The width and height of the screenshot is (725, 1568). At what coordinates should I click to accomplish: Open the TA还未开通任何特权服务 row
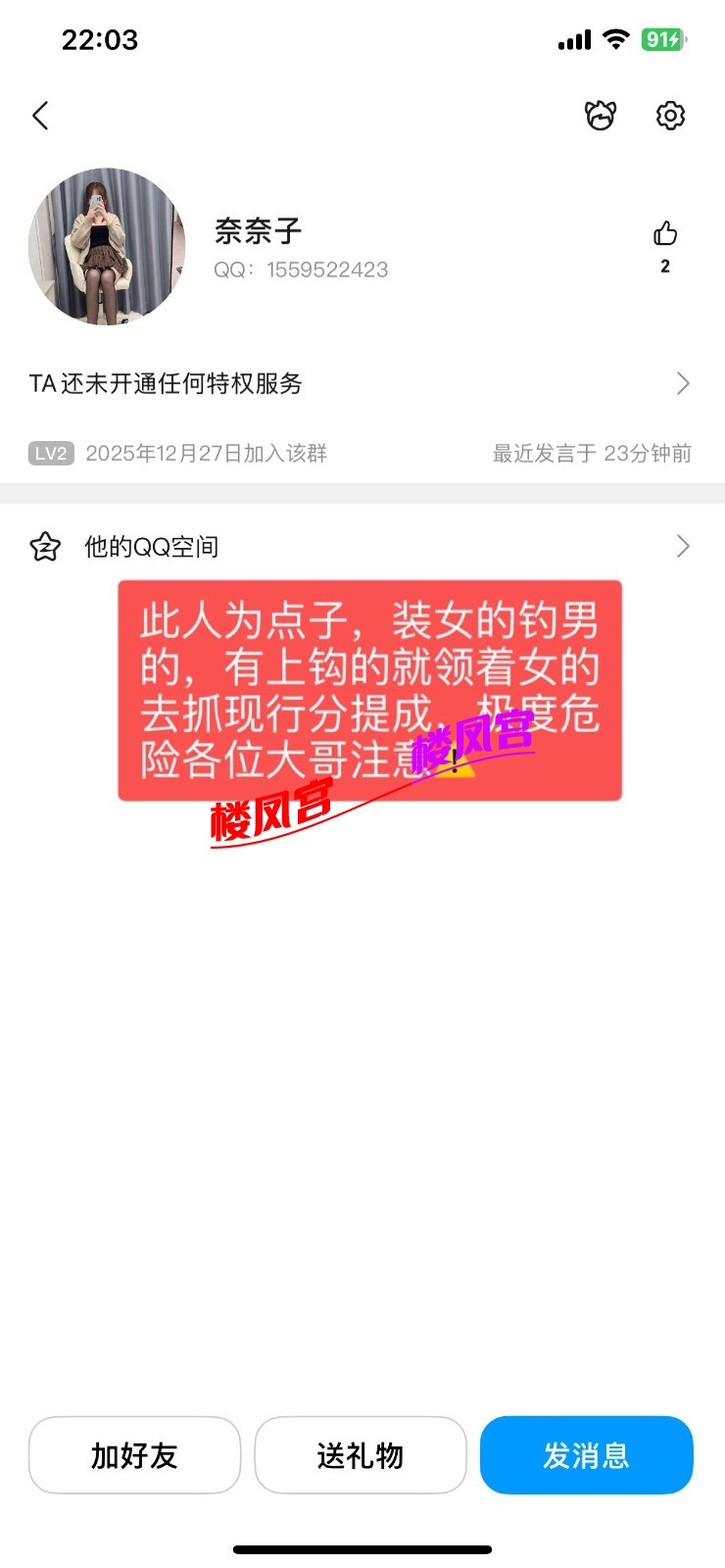pos(361,383)
